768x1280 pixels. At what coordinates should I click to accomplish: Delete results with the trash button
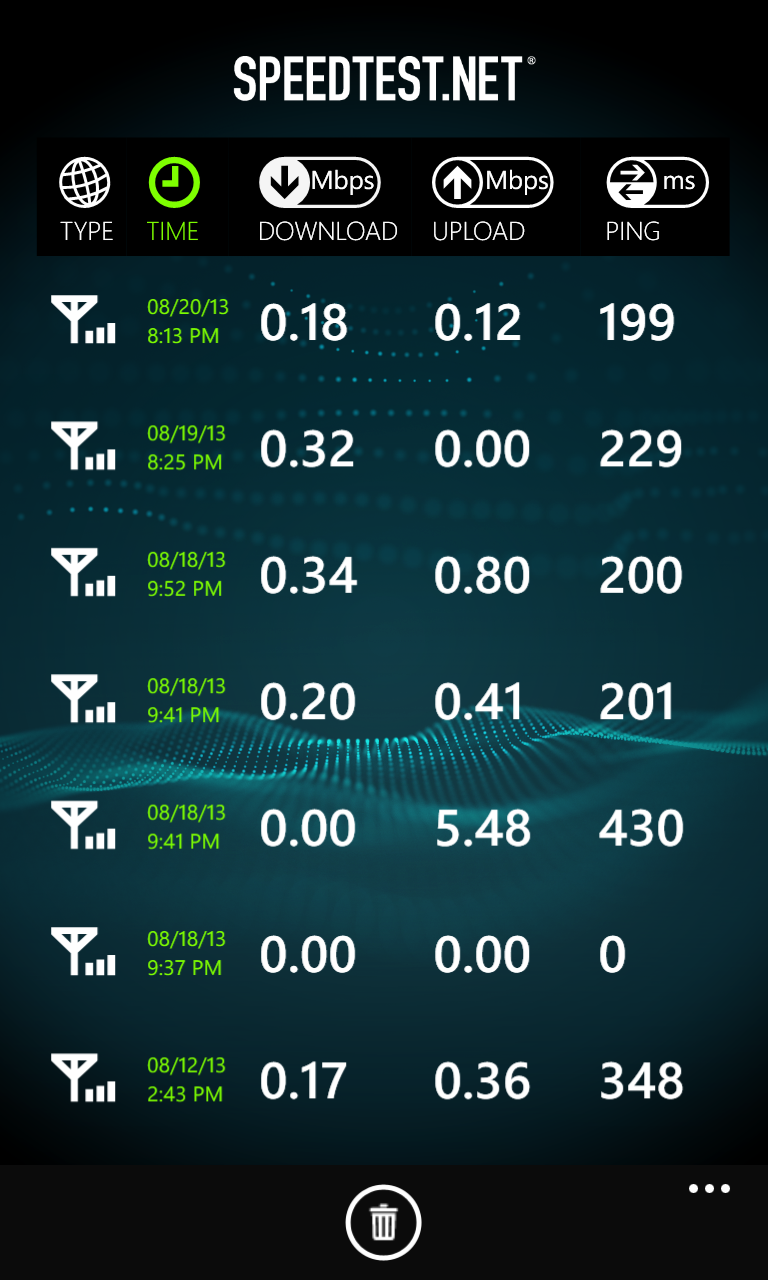point(384,1222)
